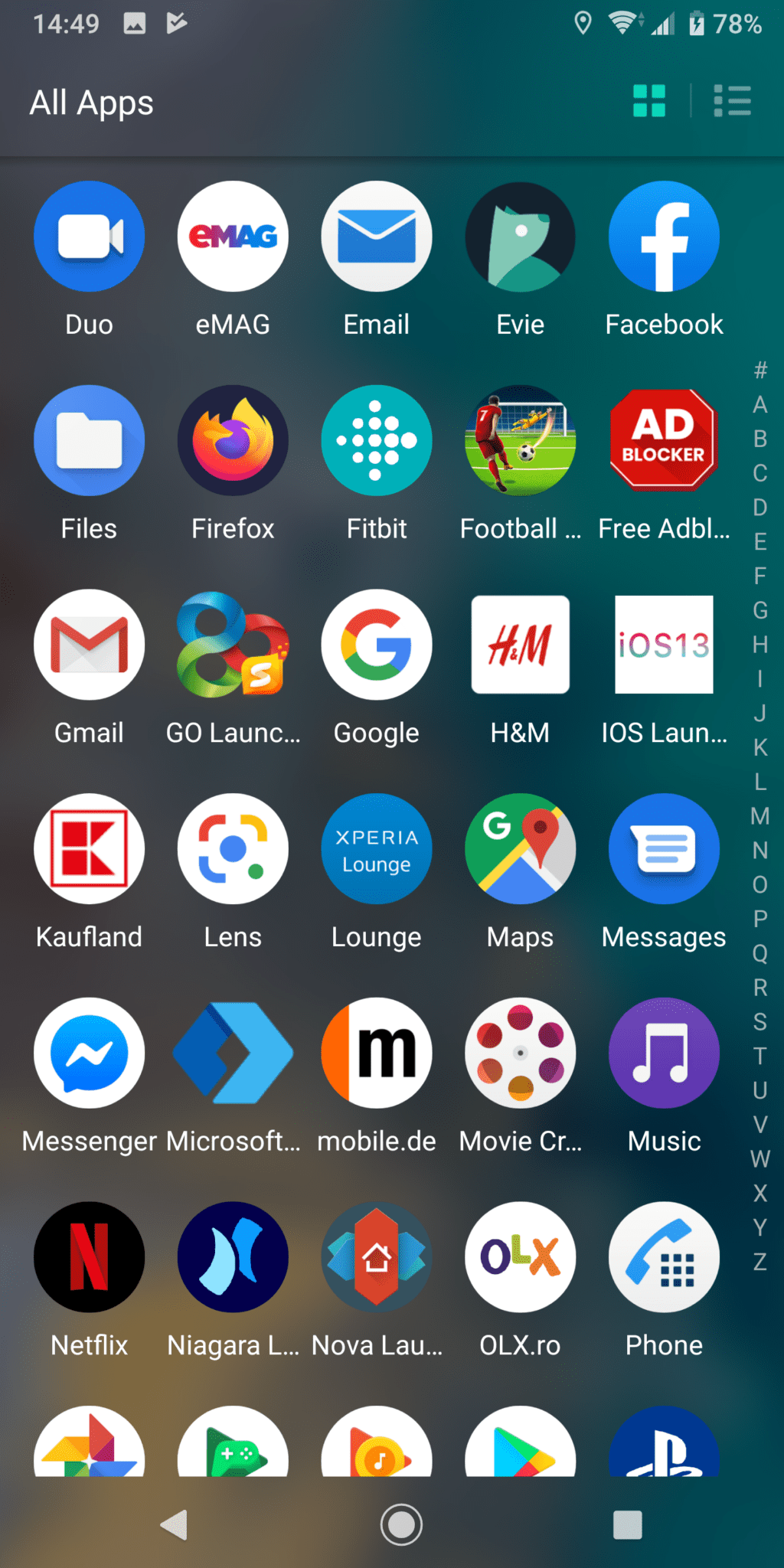Viewport: 784px width, 1568px height.
Task: Select the grid view layout
Action: click(649, 101)
